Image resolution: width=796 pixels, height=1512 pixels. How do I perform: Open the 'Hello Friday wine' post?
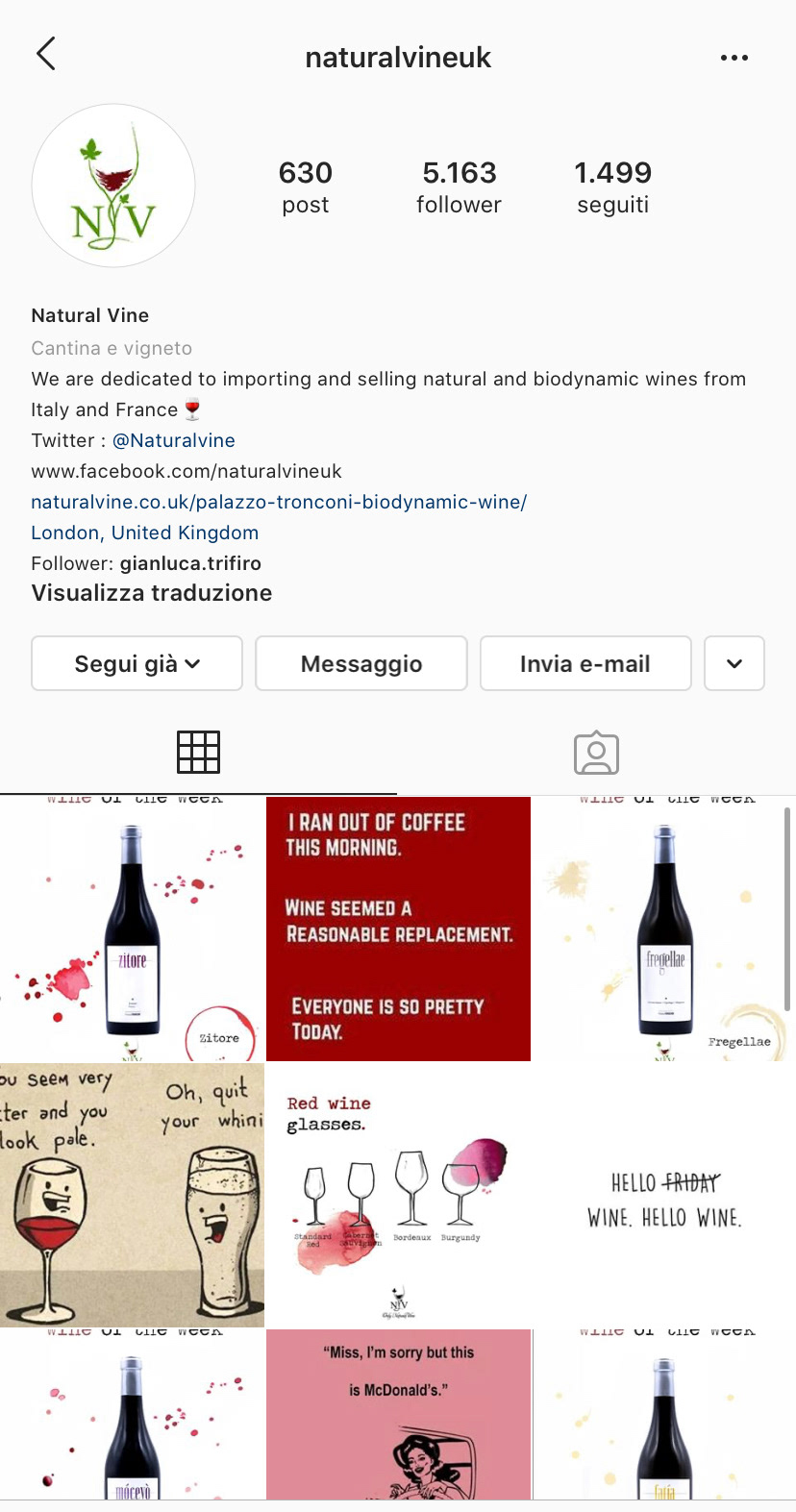(664, 1195)
